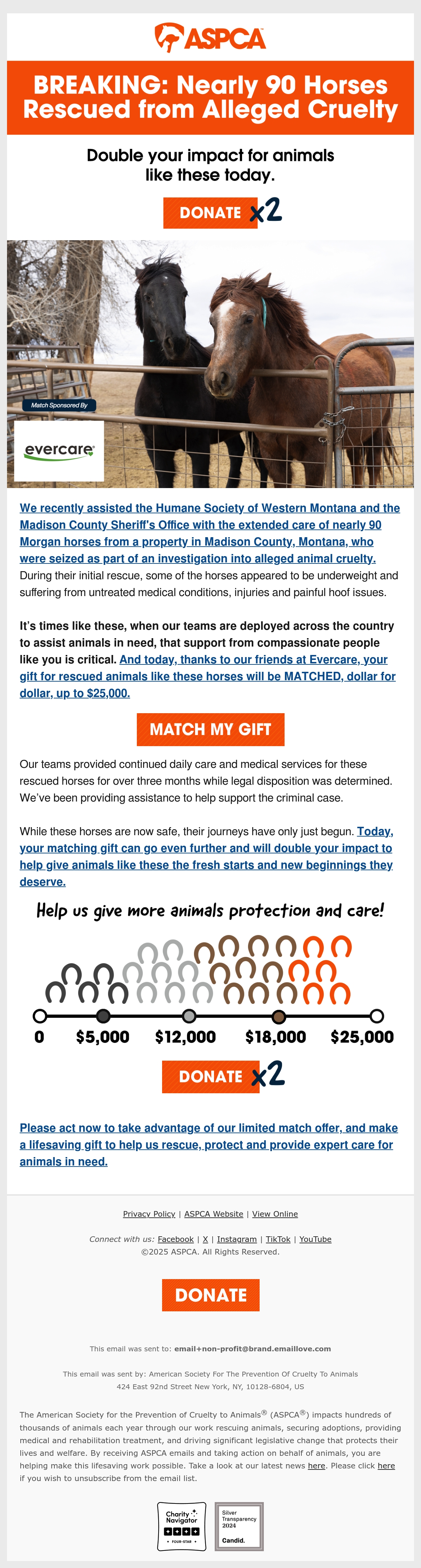Open the Evercare matched gift link

coord(208,676)
